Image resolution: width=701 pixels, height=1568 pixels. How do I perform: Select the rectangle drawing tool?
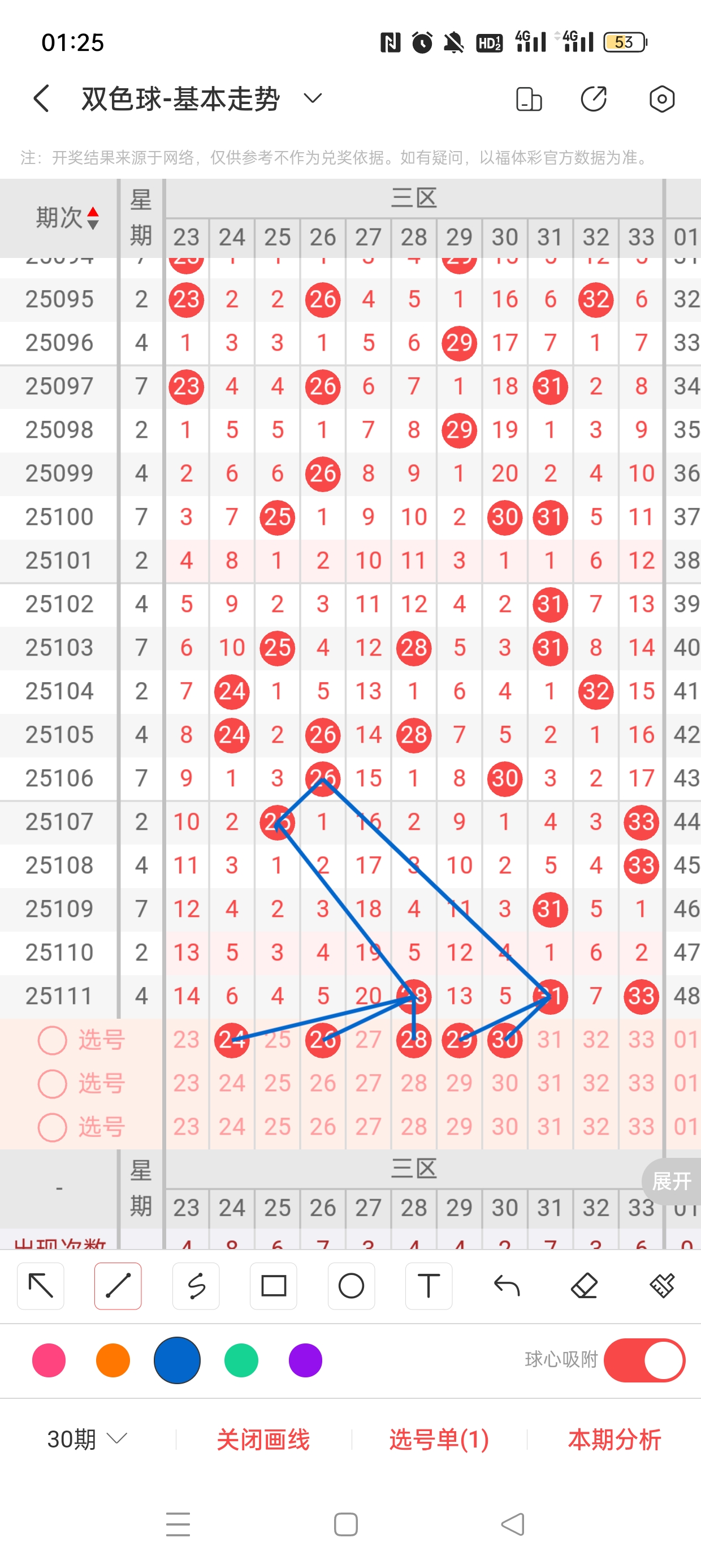pos(273,1286)
